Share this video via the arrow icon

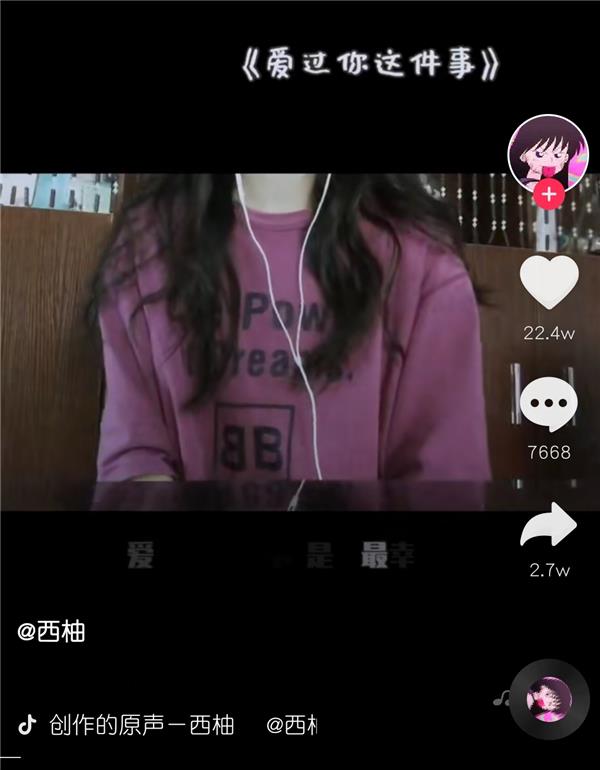548,527
